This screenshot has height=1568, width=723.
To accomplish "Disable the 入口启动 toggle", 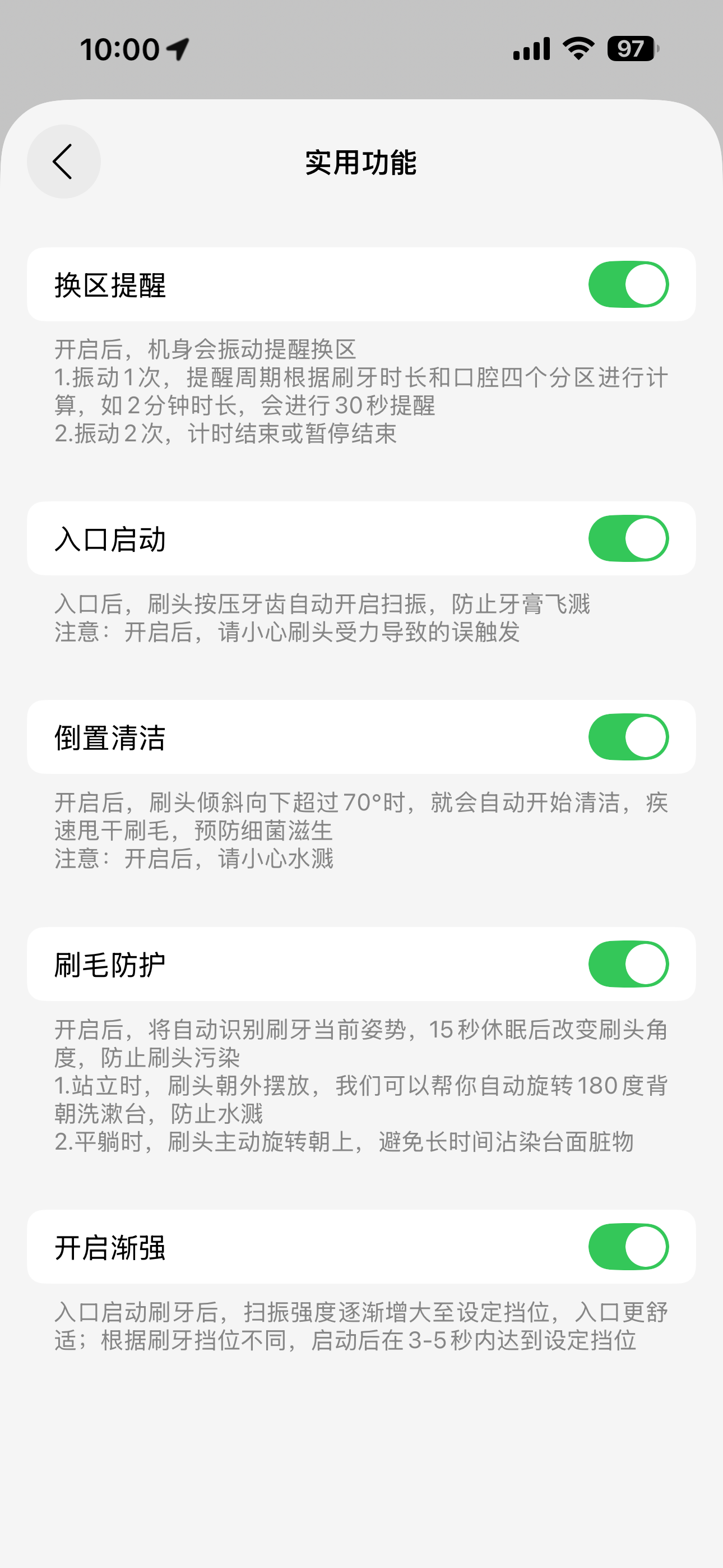I will [628, 538].
